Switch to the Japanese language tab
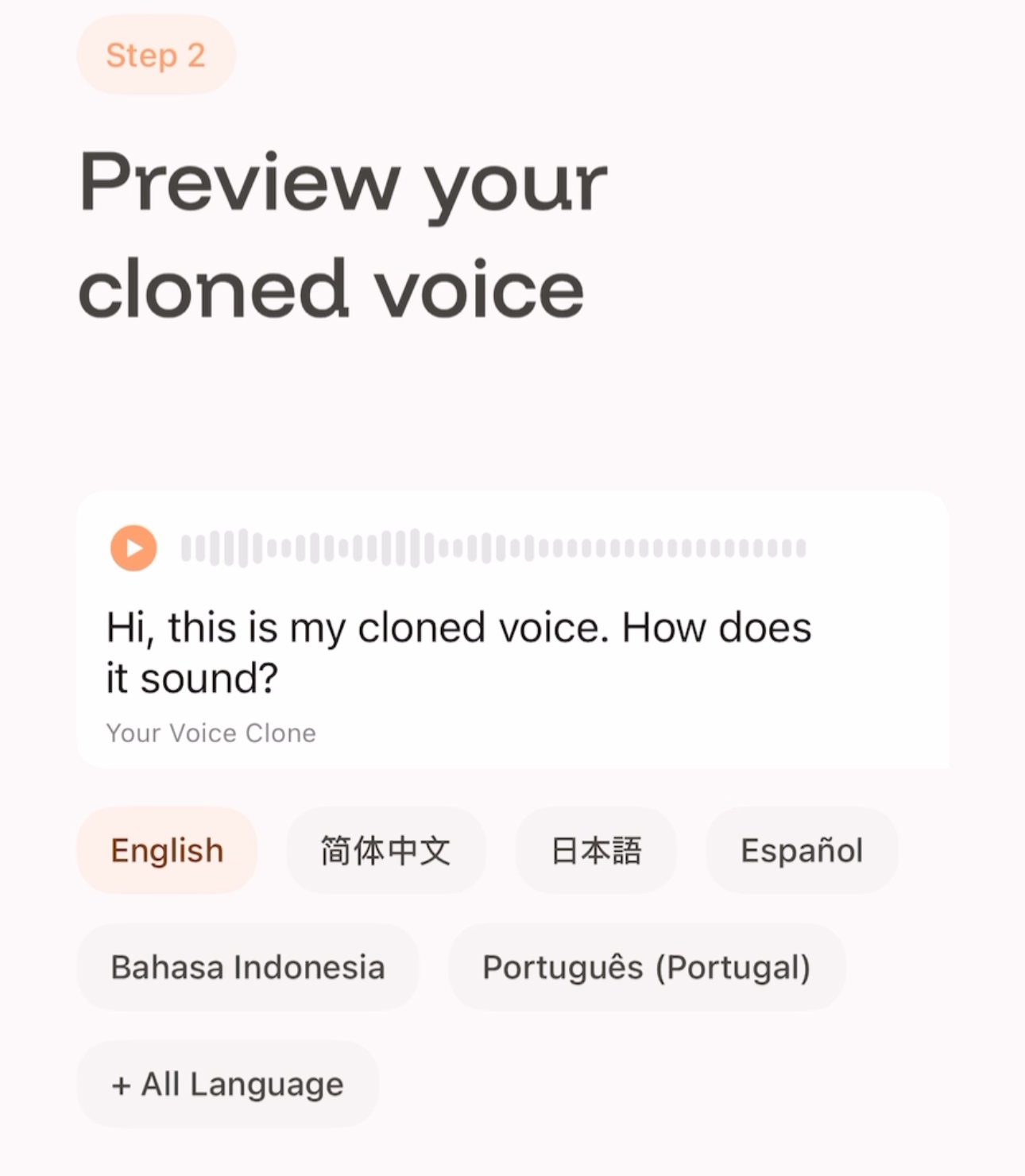 596,849
